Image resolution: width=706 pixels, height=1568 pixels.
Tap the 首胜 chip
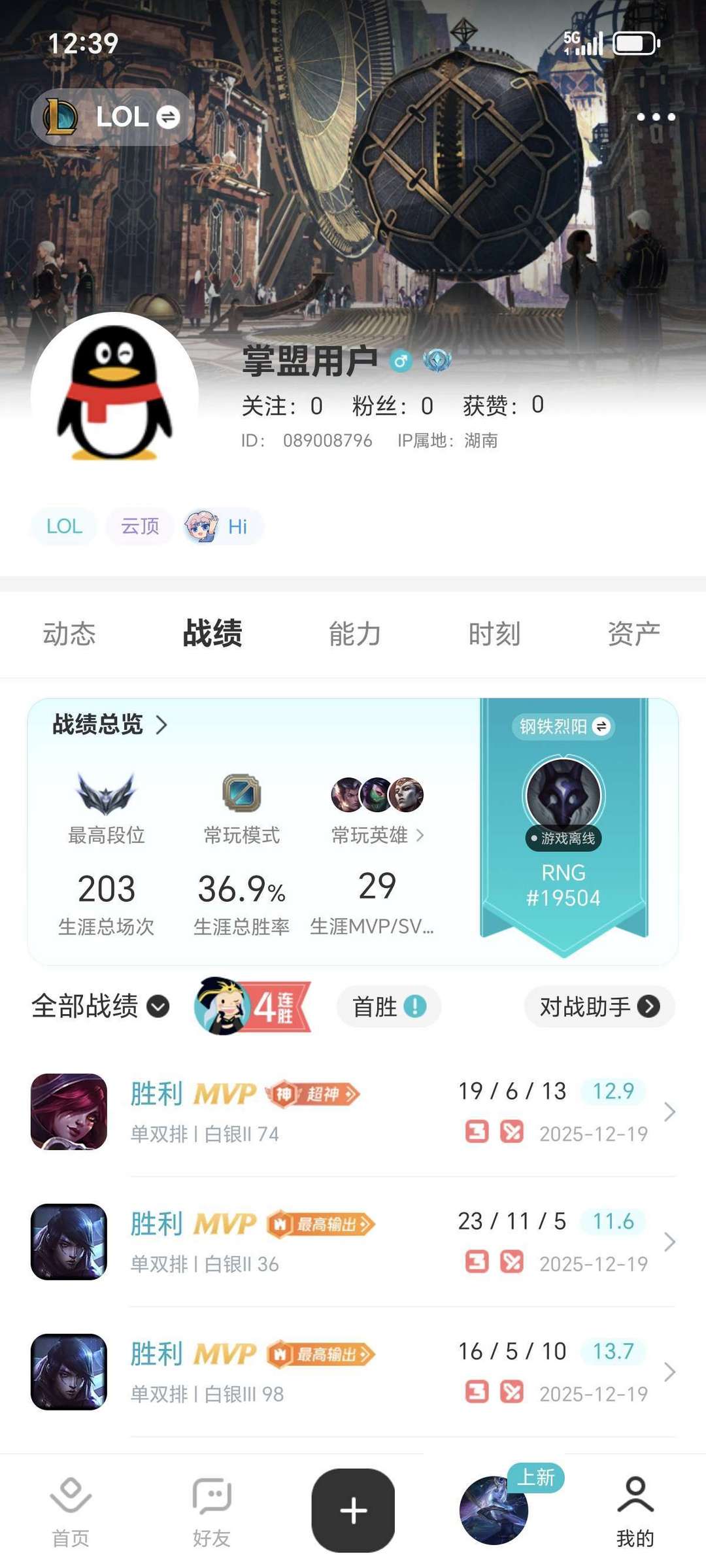click(x=389, y=1006)
